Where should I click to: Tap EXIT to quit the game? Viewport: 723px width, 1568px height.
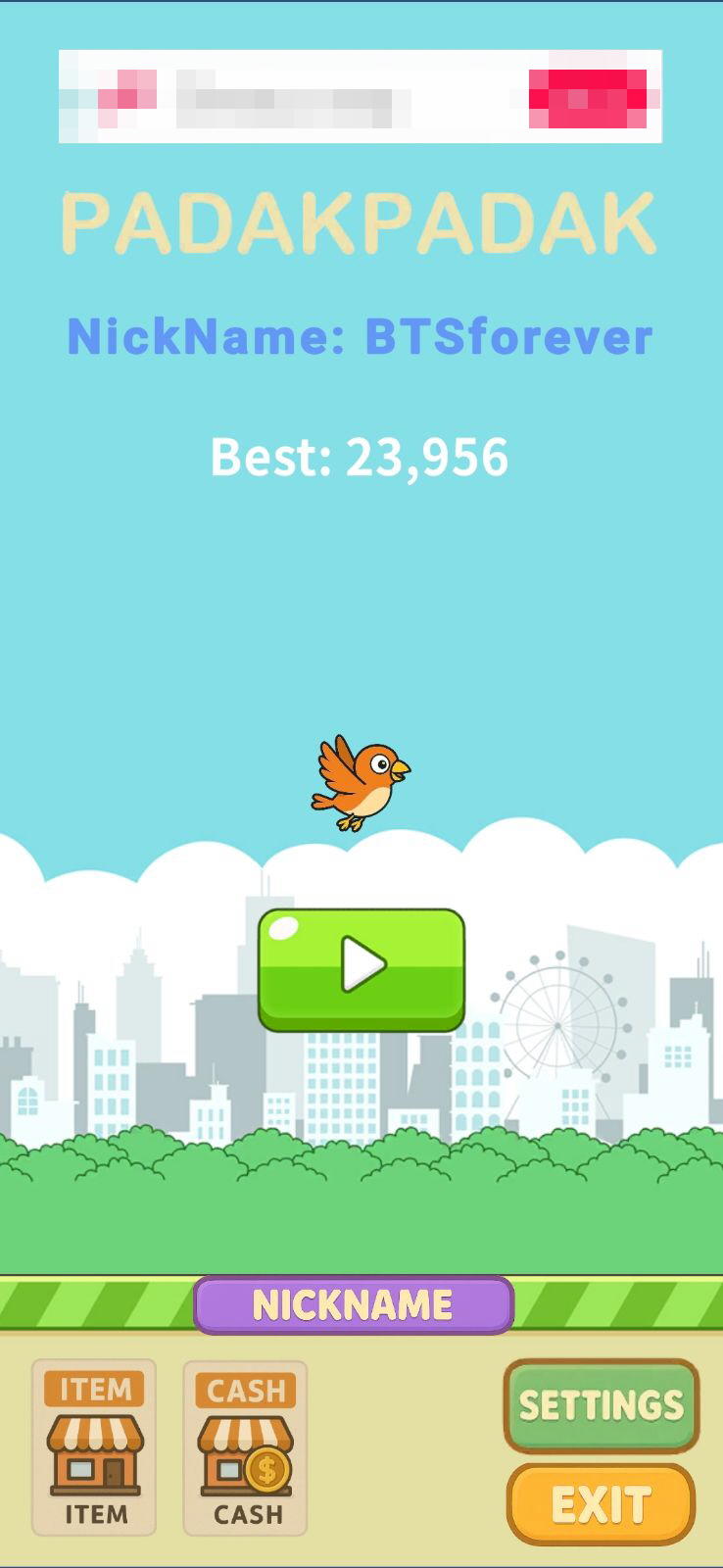pos(601,1503)
